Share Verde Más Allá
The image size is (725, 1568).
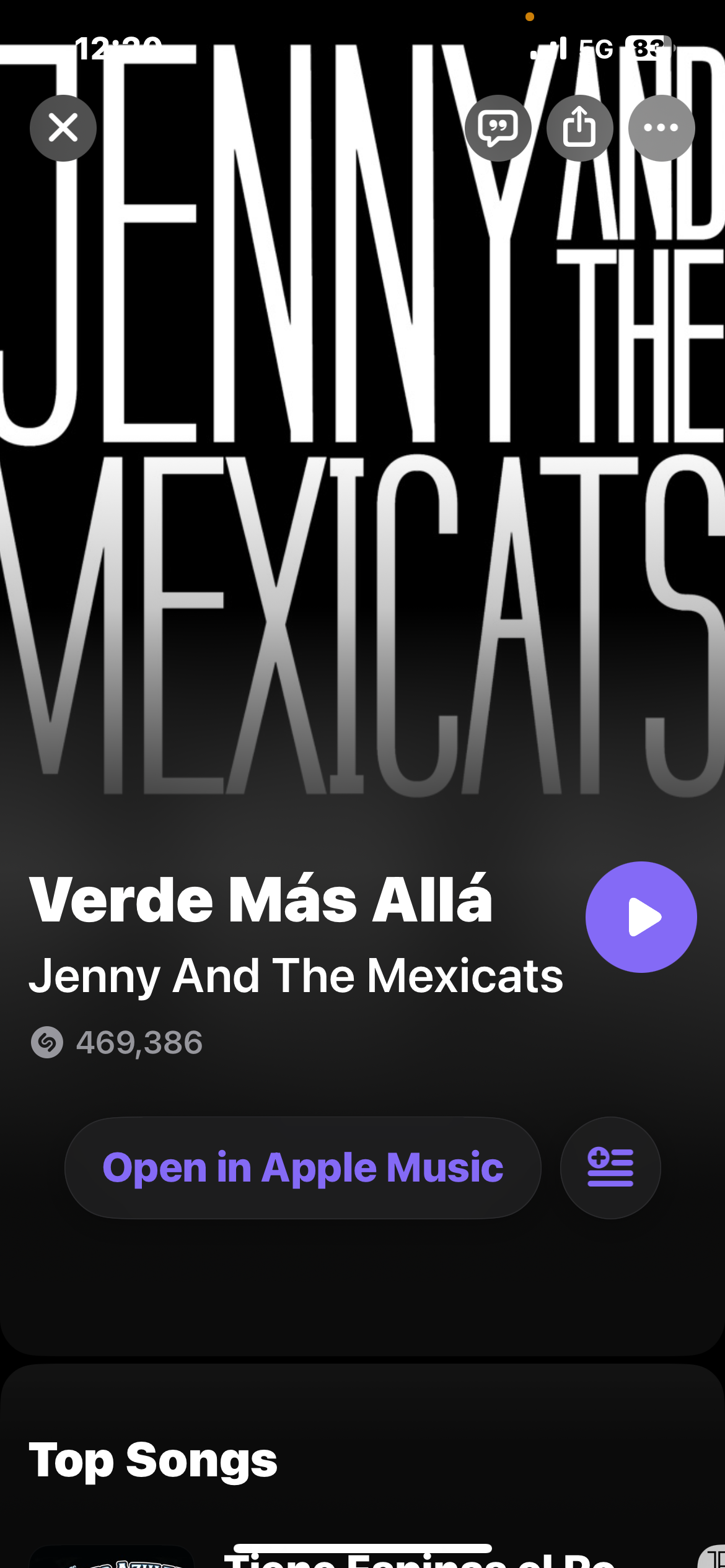[579, 128]
